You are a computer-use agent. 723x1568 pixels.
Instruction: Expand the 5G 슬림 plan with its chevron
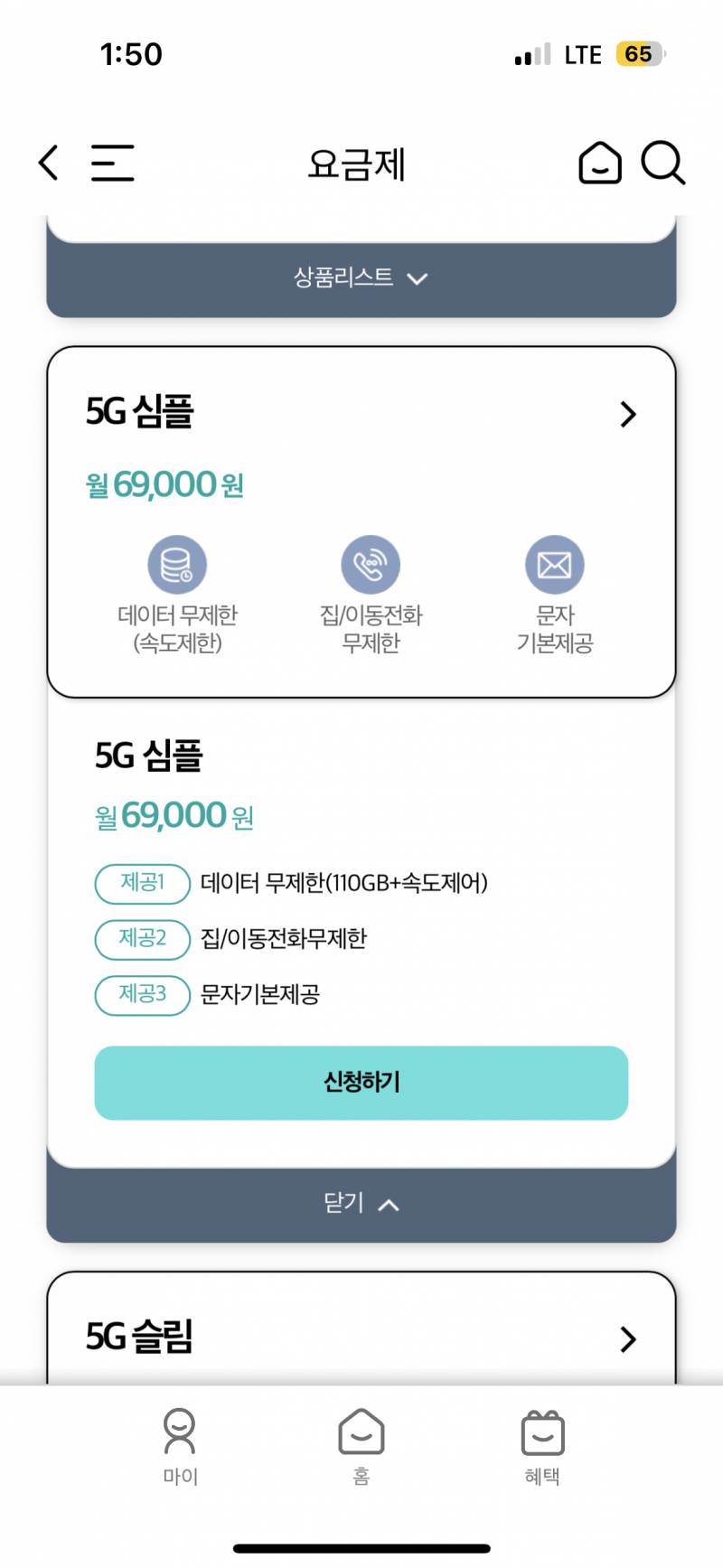click(628, 1340)
